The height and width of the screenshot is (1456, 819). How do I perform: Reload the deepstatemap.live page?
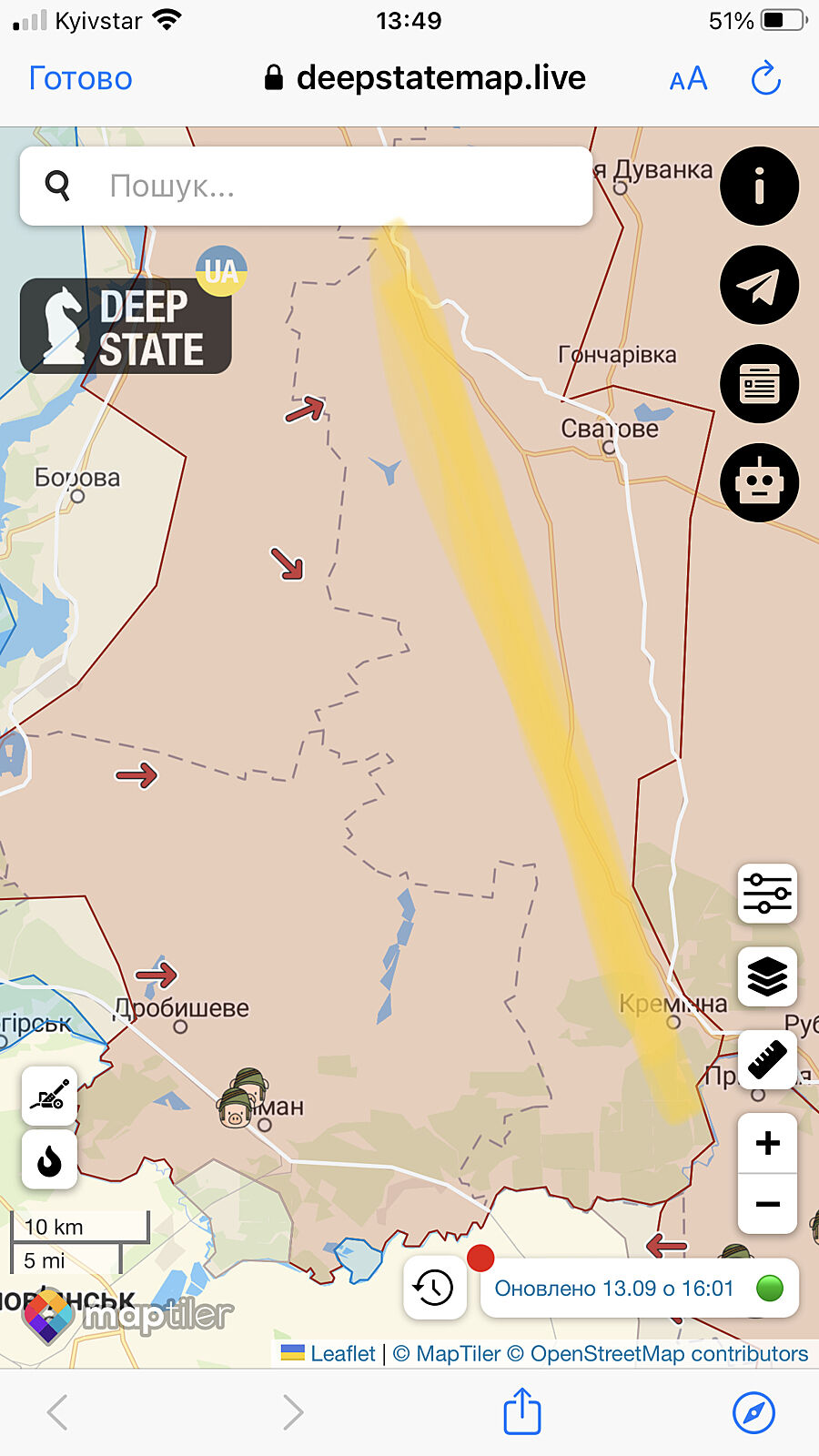click(x=766, y=78)
